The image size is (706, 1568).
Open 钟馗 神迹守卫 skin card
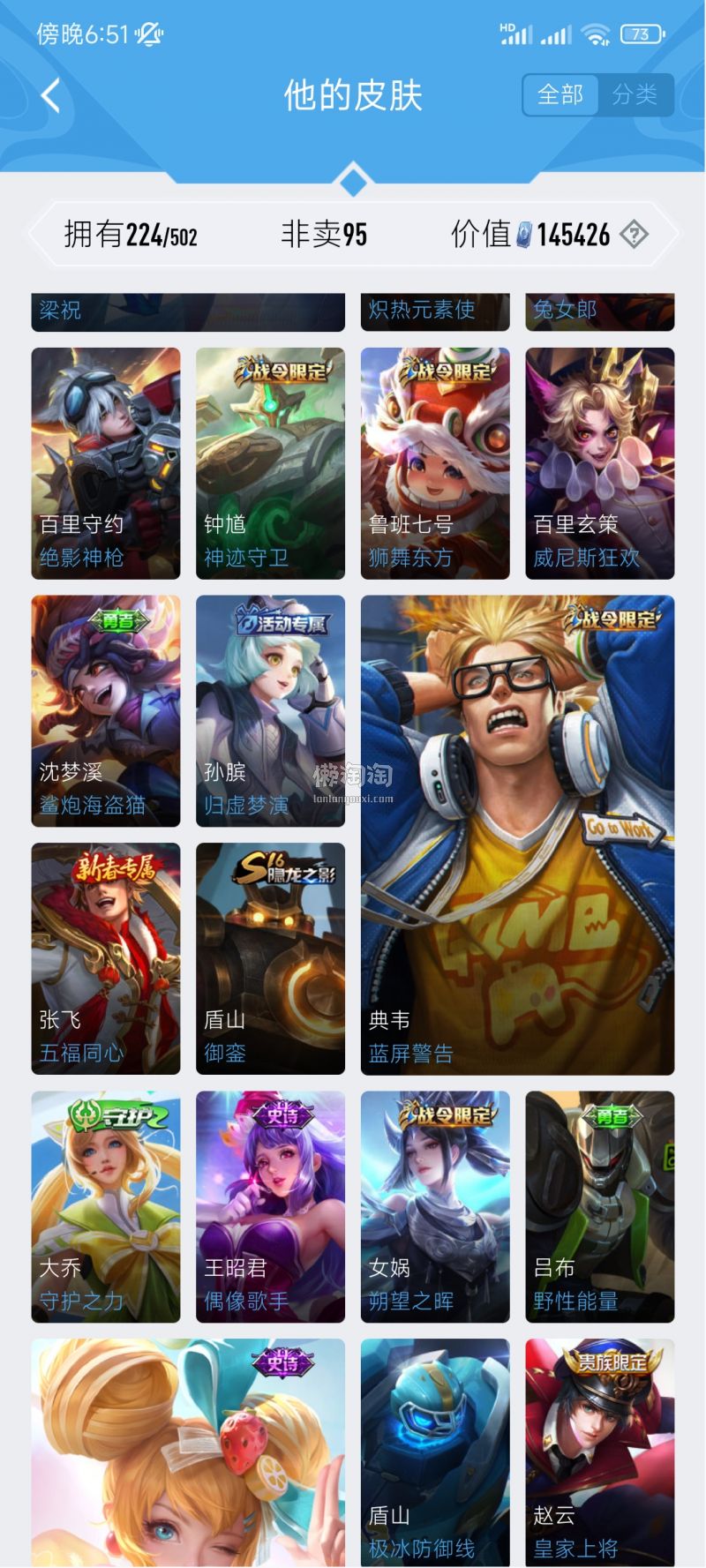tap(270, 463)
